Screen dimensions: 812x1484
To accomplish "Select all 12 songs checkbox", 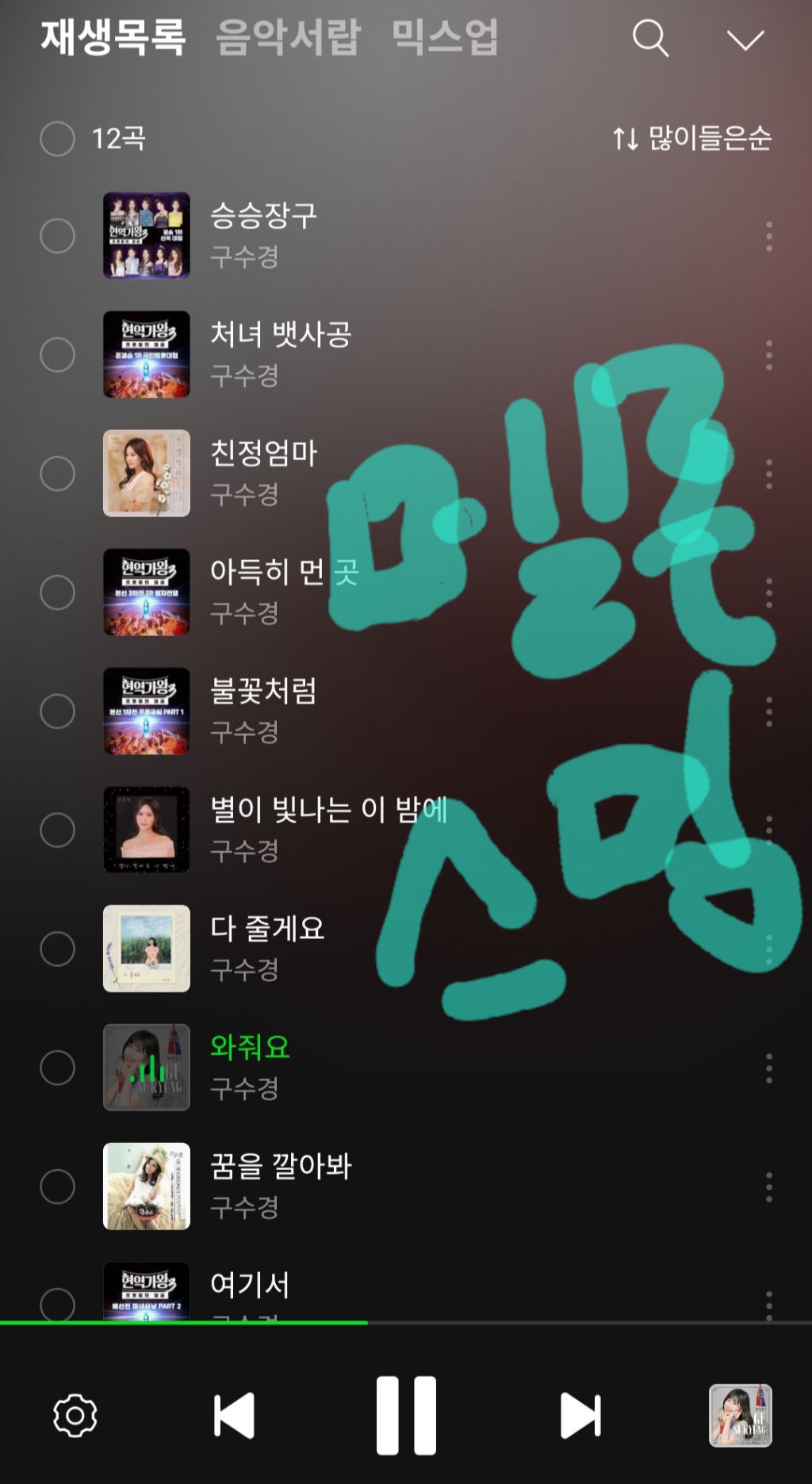I will coord(57,139).
